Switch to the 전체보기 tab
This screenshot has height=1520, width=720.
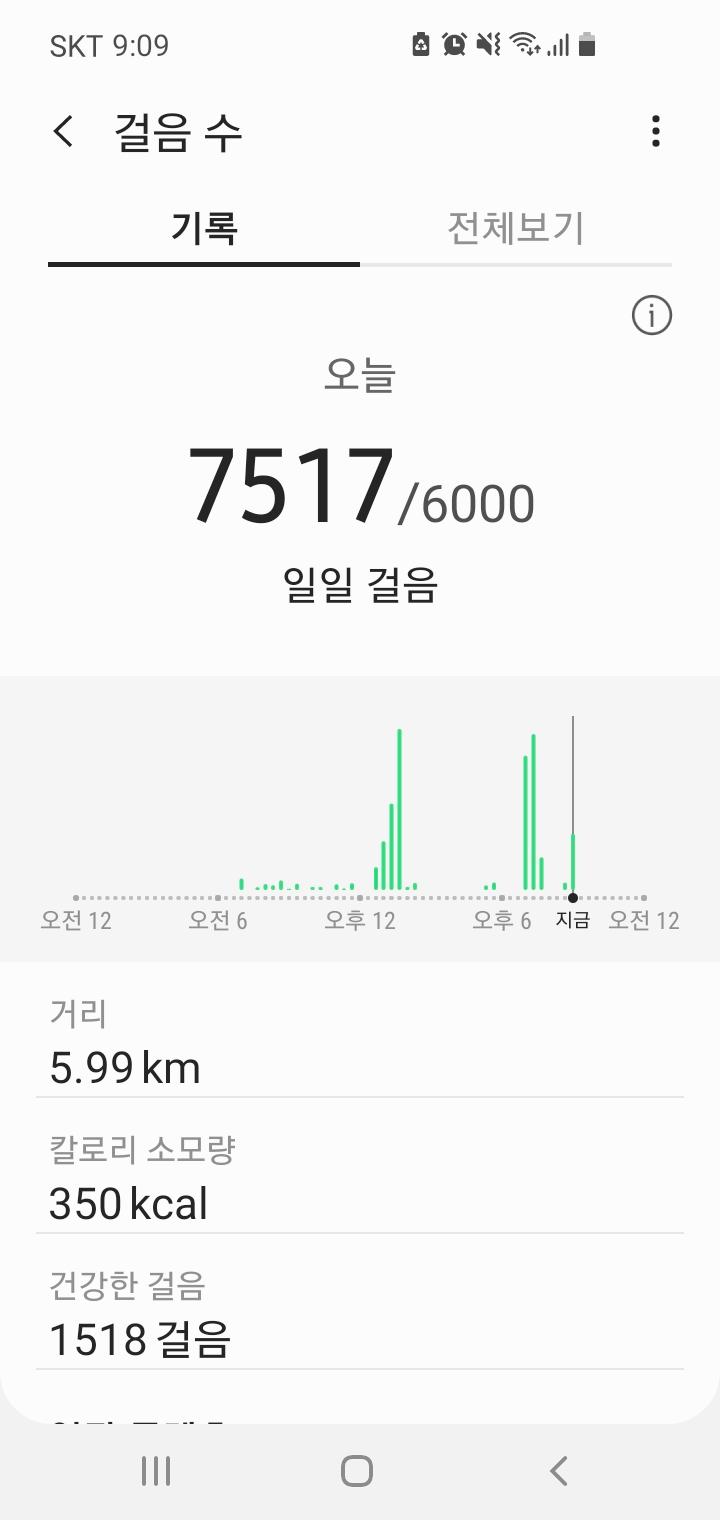click(515, 229)
